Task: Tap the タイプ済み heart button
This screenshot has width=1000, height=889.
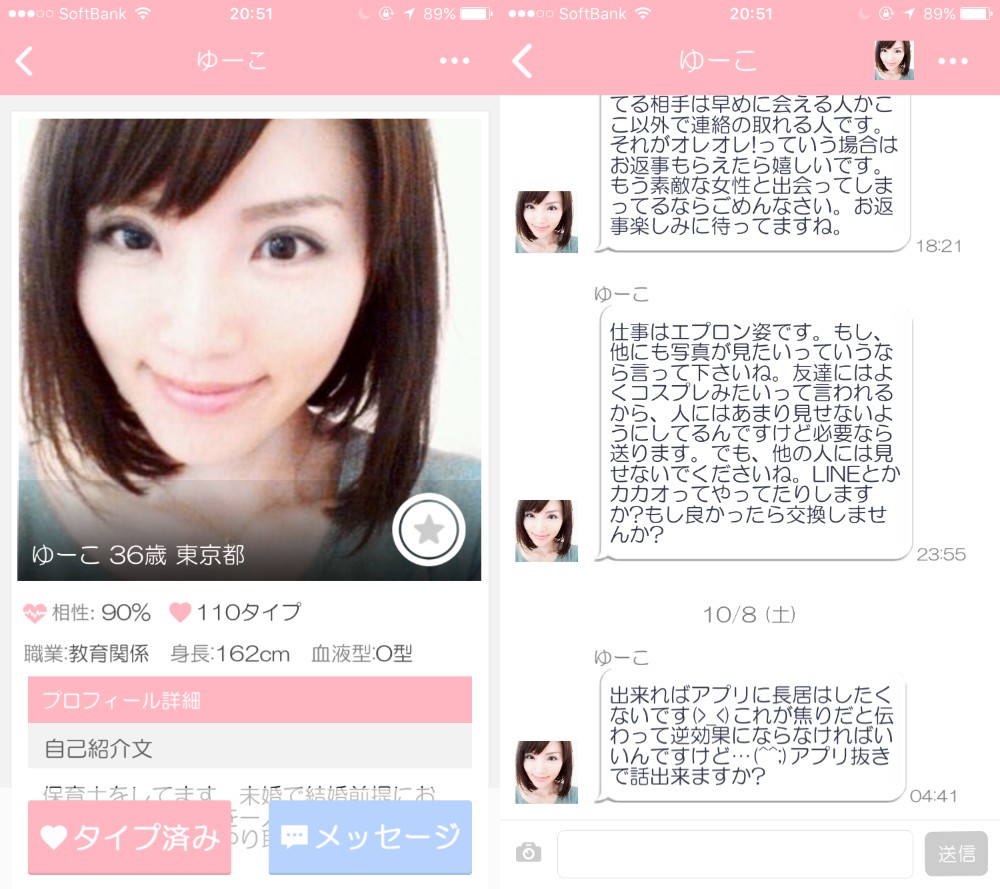Action: (x=129, y=838)
